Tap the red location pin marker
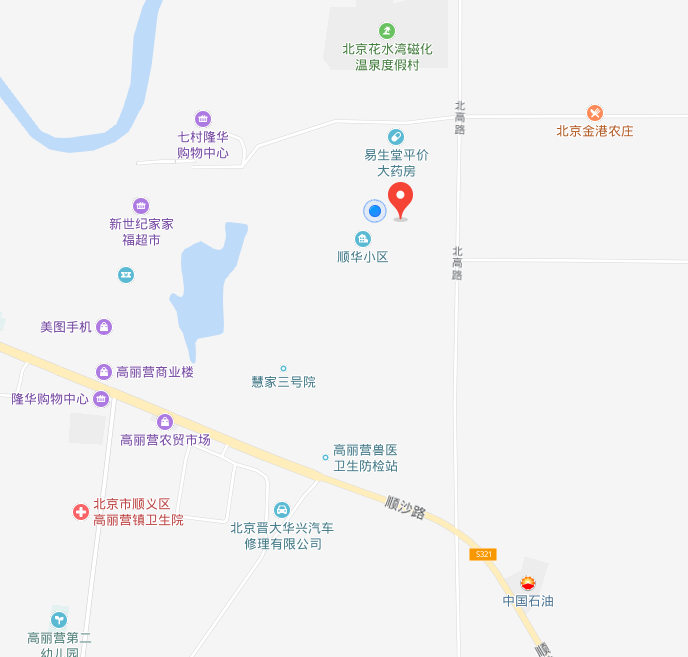The image size is (688, 657). click(401, 198)
